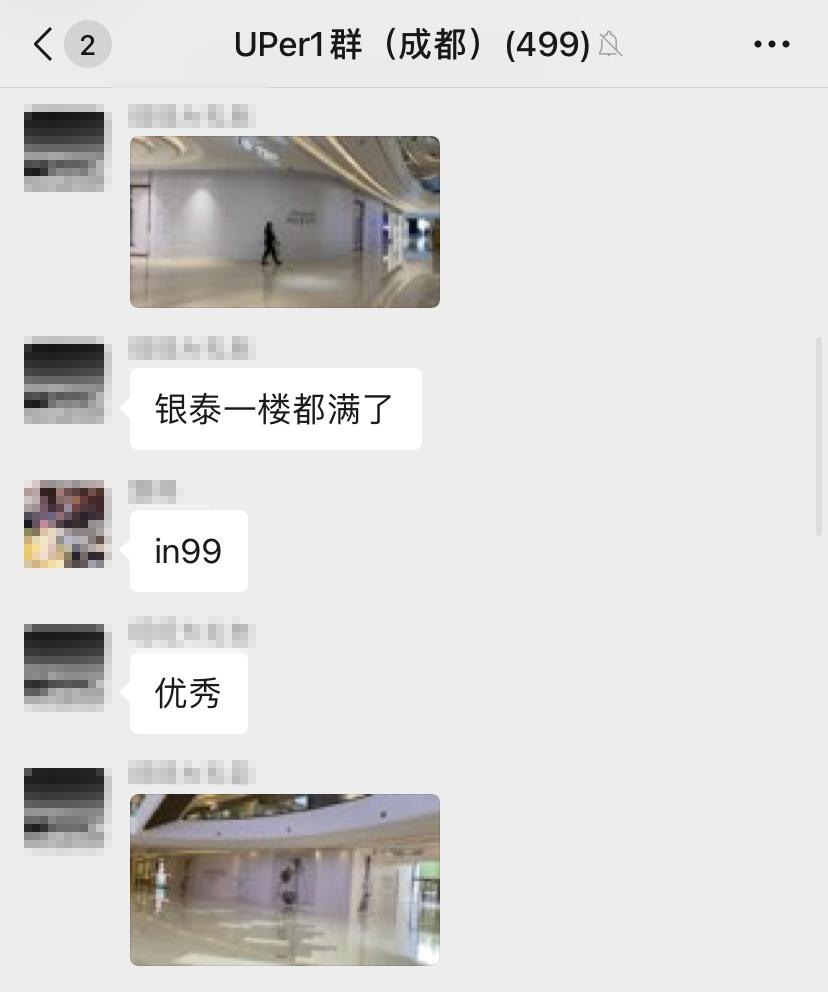Tap the back chevron to exit the chat
The width and height of the screenshot is (828, 992).
[x=41, y=44]
